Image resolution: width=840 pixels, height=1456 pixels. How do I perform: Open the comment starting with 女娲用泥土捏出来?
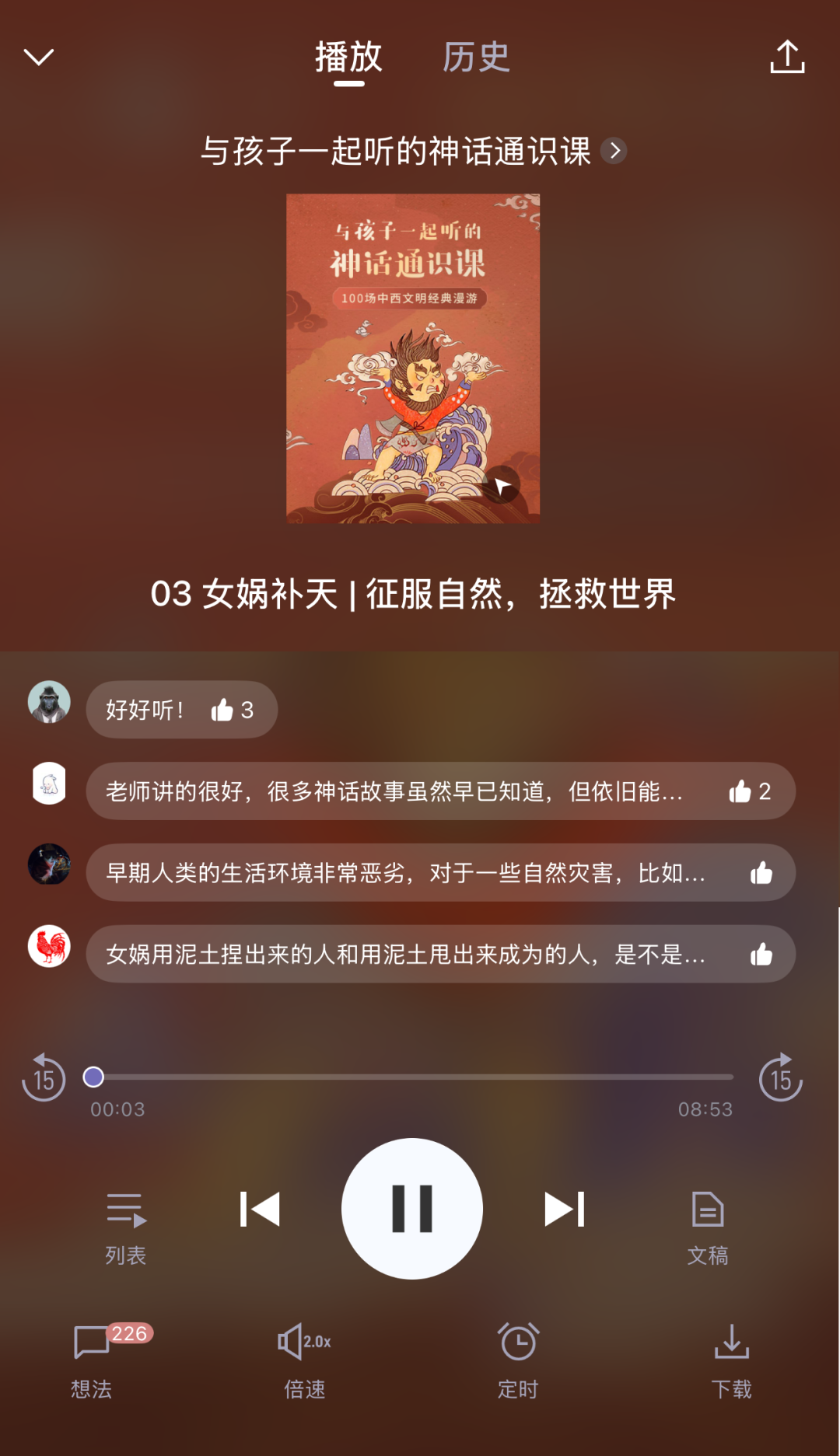pyautogui.click(x=404, y=954)
